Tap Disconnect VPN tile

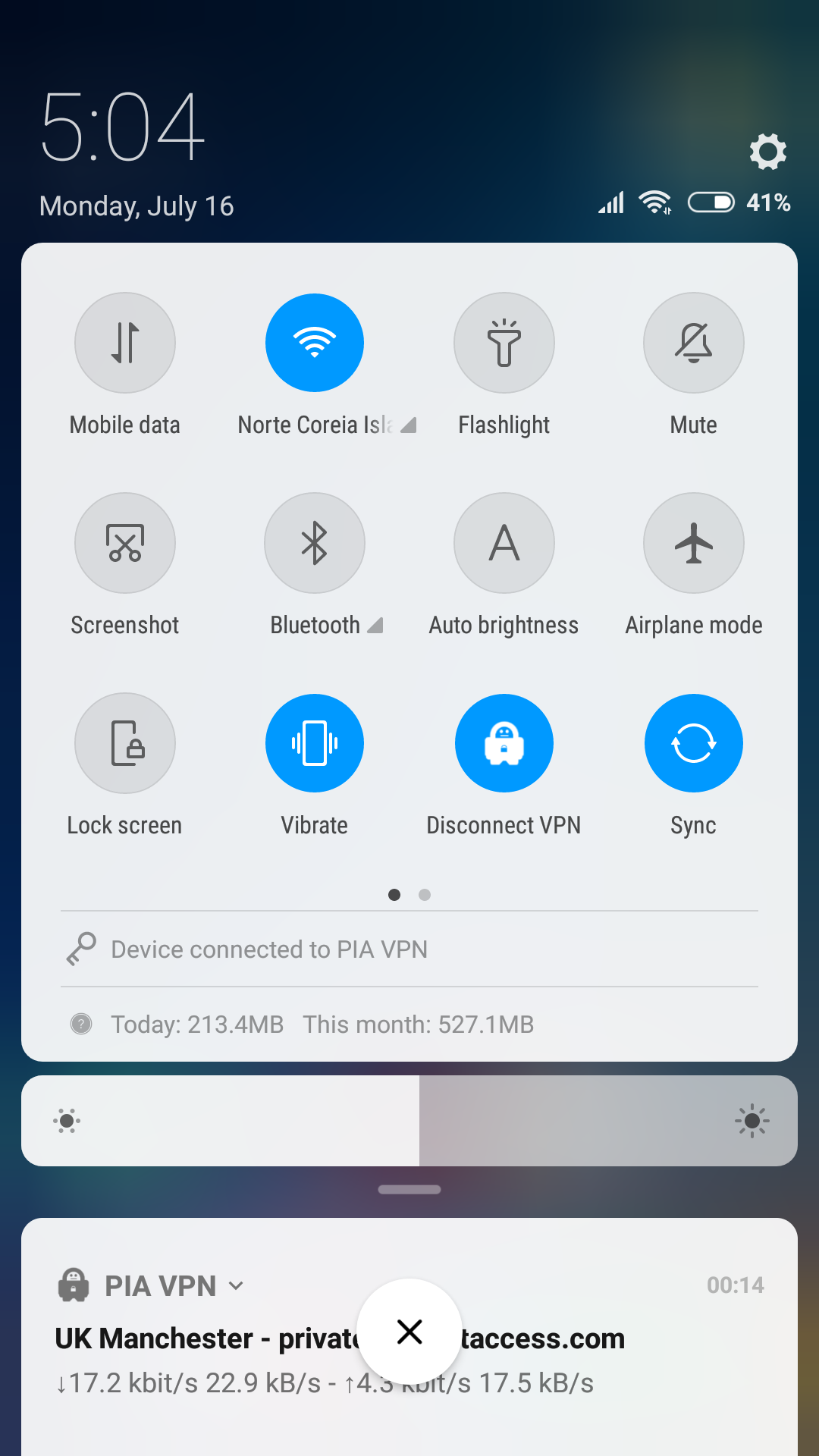[x=504, y=743]
